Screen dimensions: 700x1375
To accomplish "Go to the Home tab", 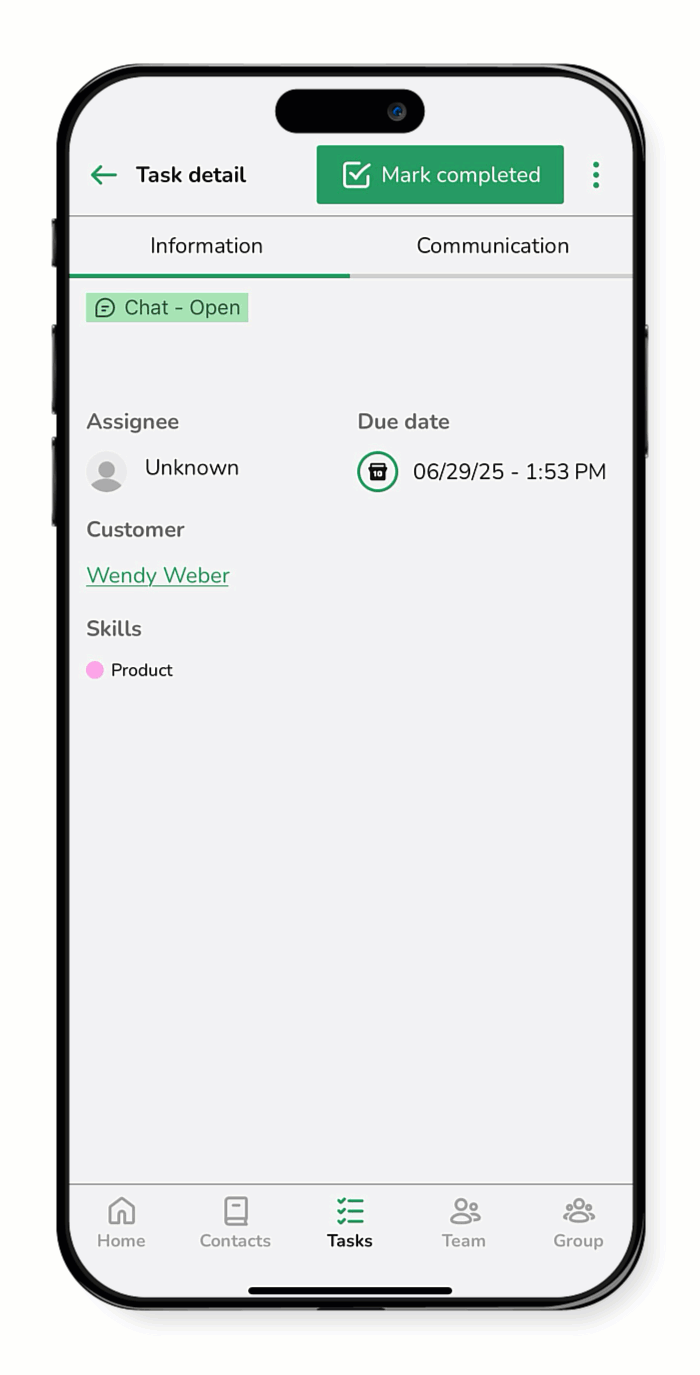I will tap(121, 1223).
